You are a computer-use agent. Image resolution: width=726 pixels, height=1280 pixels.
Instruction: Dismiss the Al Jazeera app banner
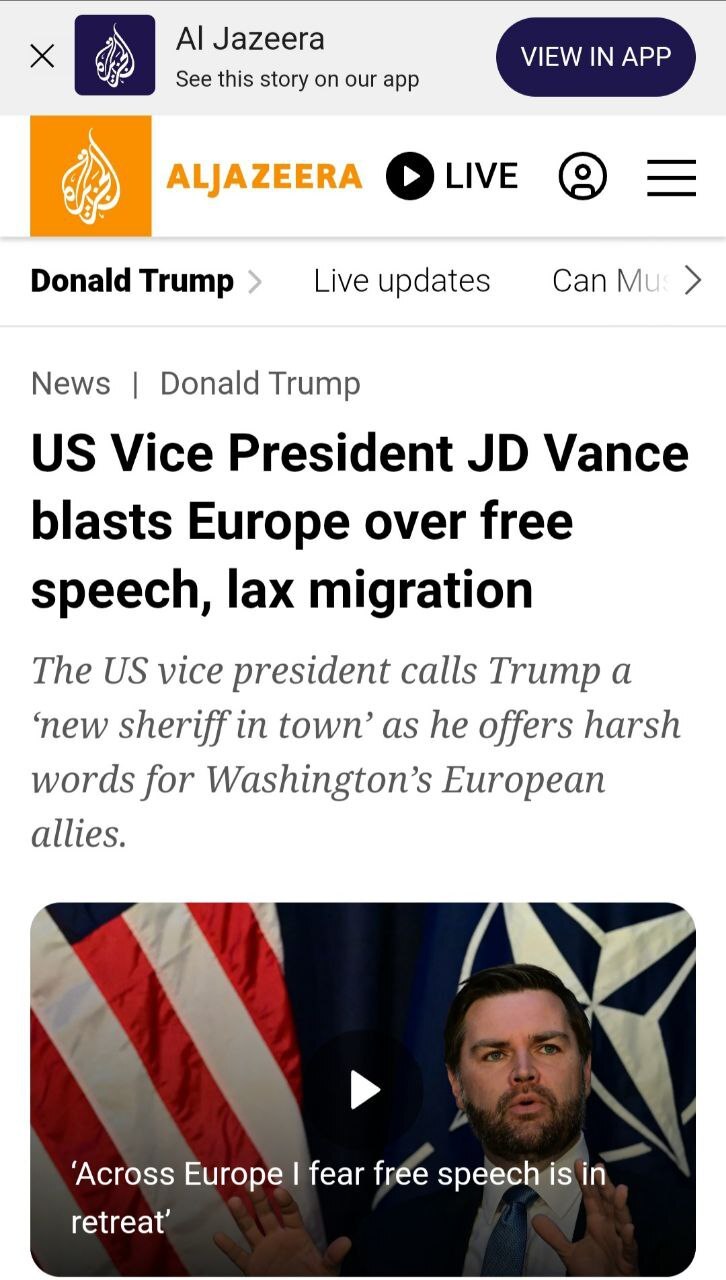point(42,56)
